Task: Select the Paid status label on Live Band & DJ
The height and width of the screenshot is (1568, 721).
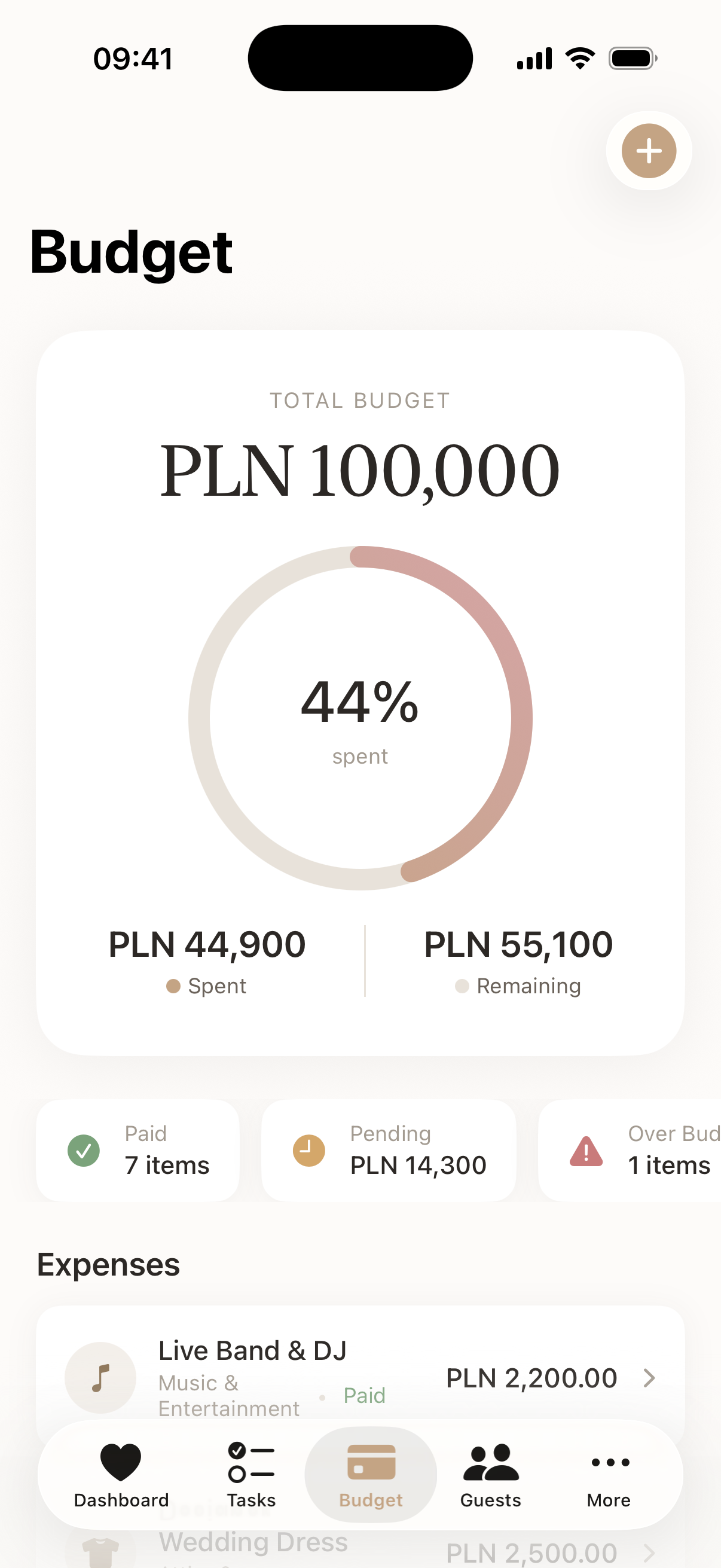Action: click(x=364, y=1396)
